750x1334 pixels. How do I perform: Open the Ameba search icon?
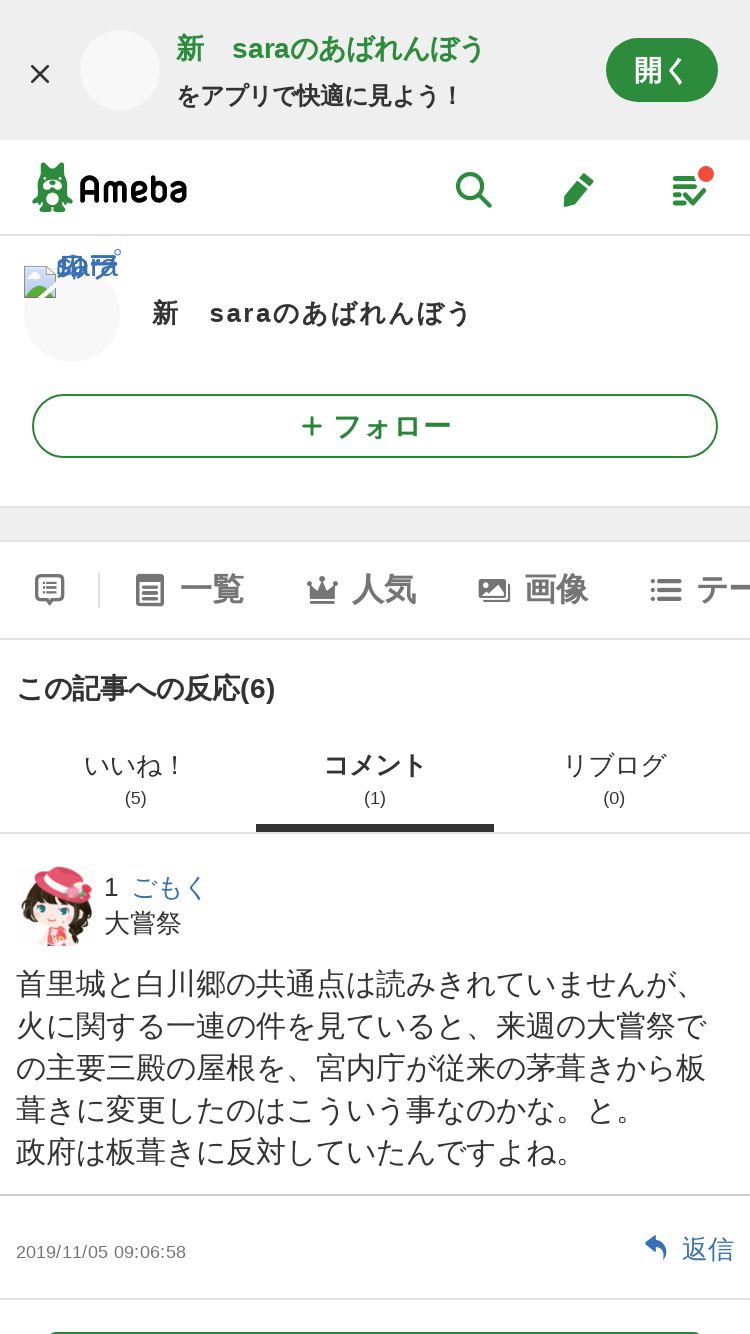473,189
